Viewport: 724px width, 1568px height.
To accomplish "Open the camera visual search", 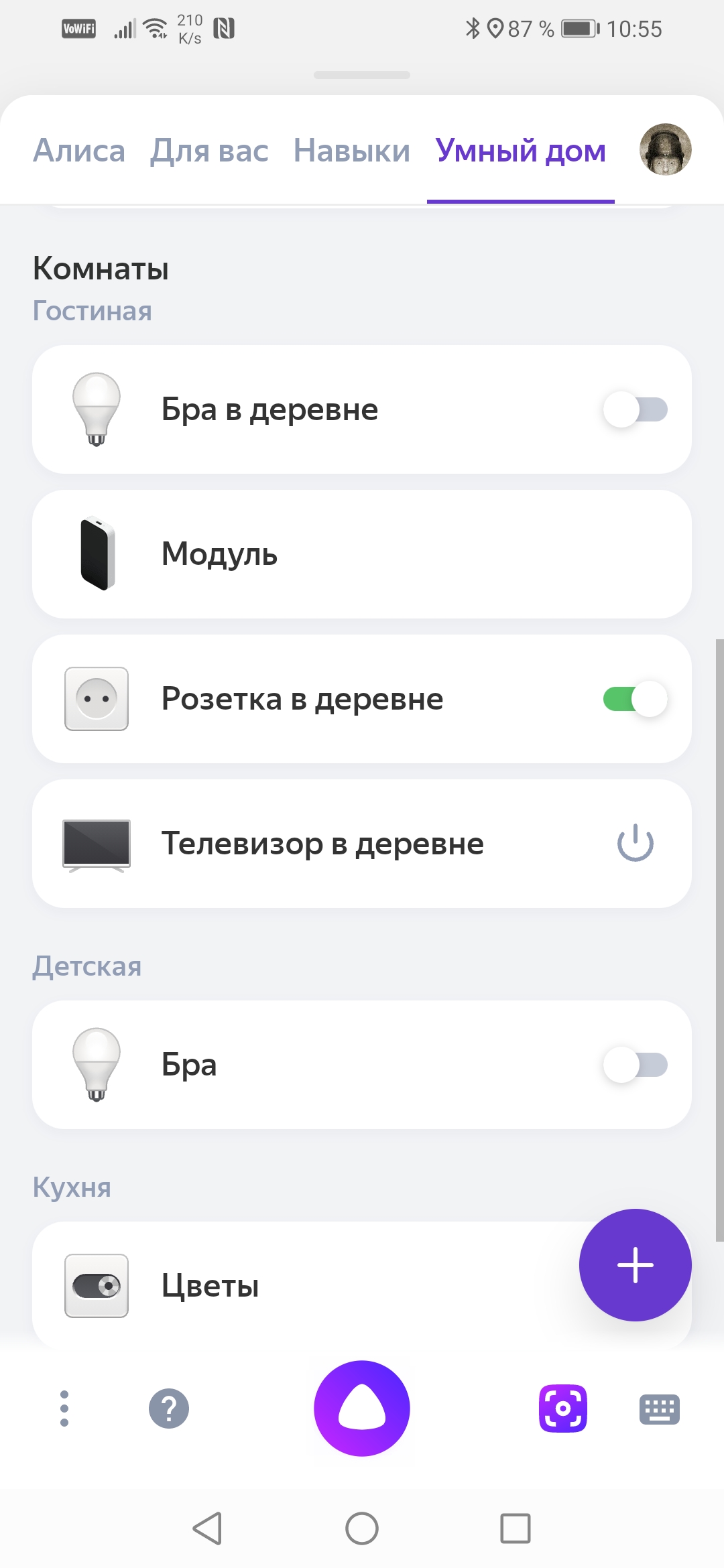I will tap(563, 1408).
